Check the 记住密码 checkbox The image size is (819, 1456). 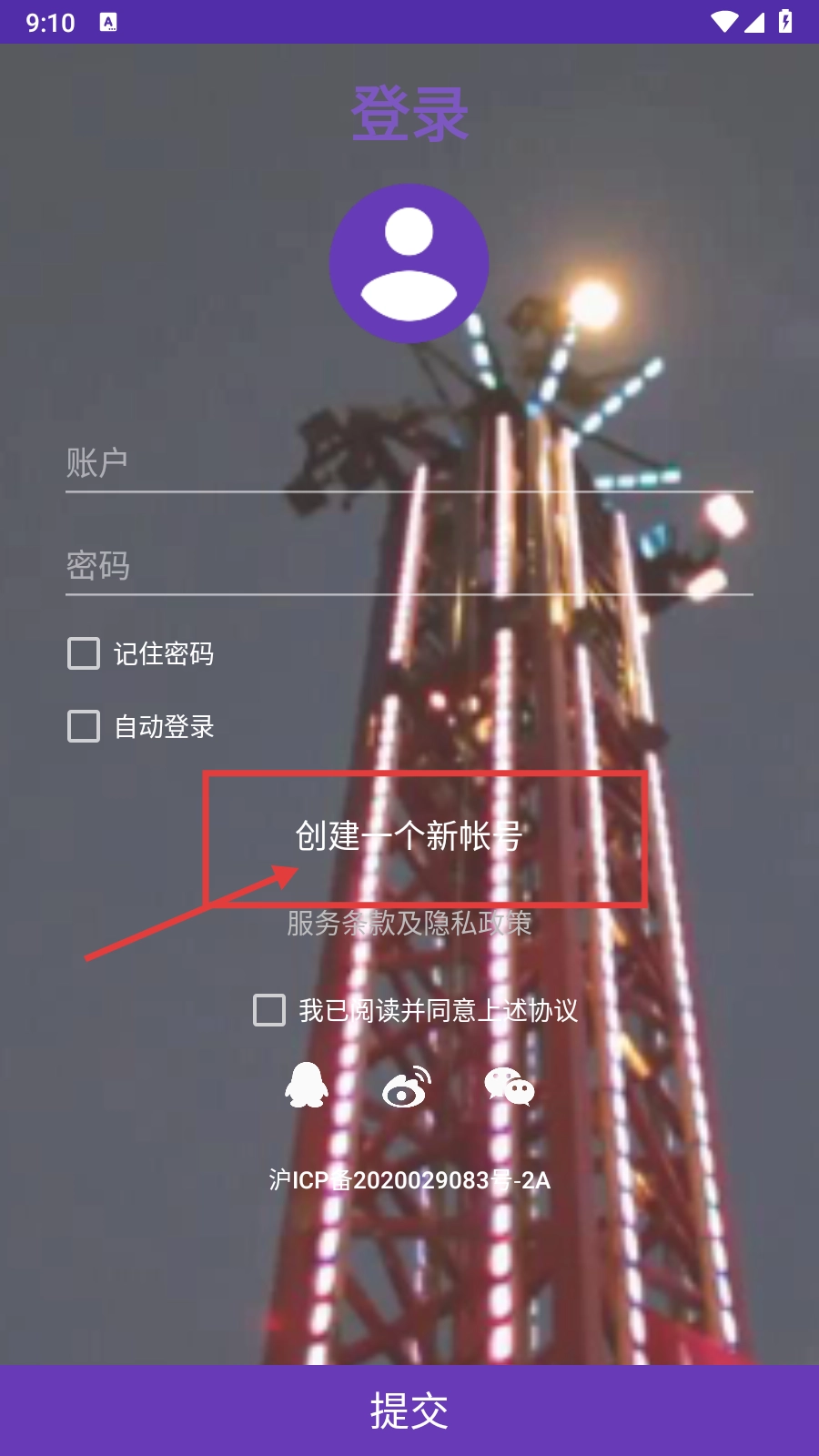pos(84,653)
